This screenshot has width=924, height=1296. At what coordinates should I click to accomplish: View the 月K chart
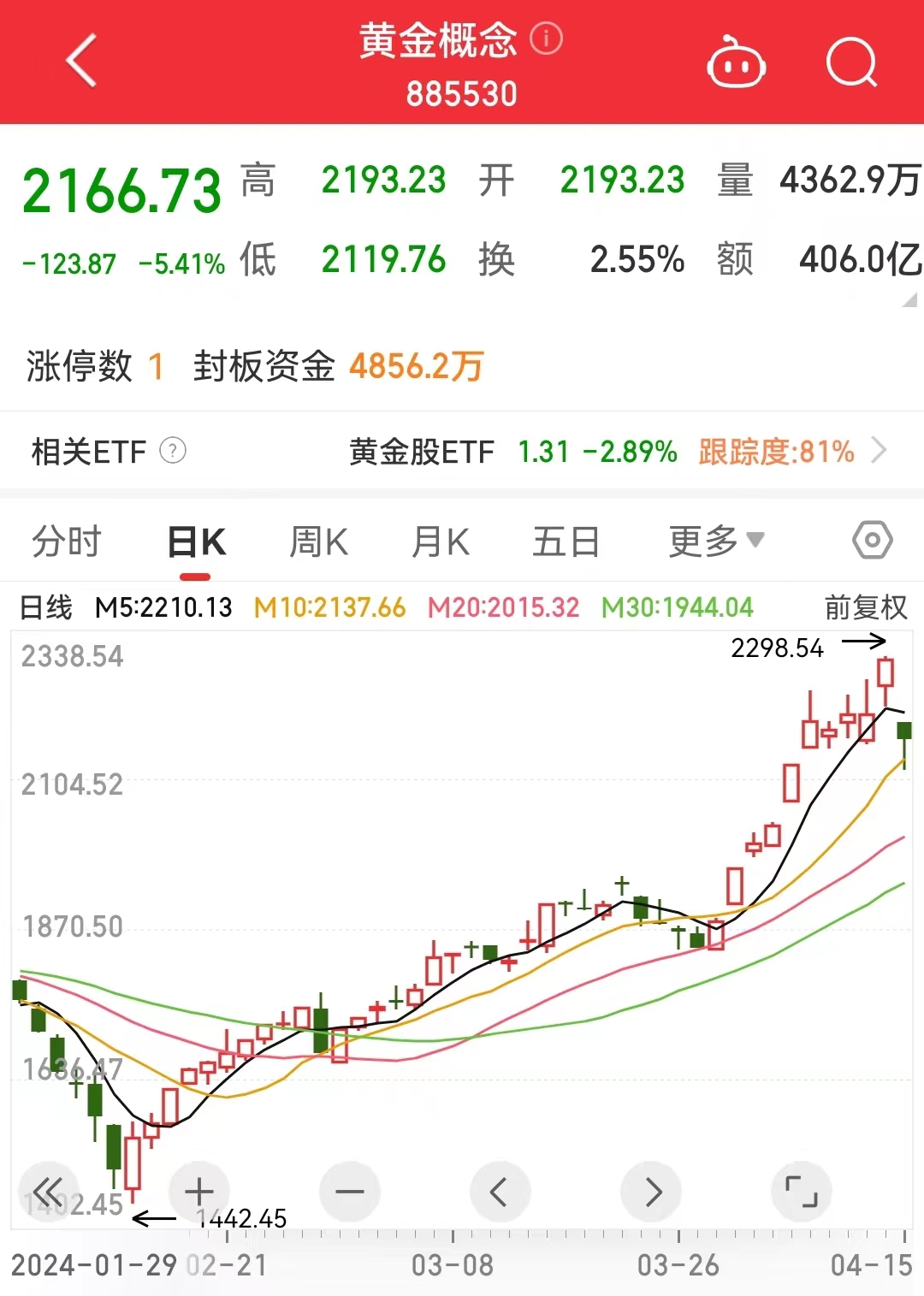coord(440,542)
